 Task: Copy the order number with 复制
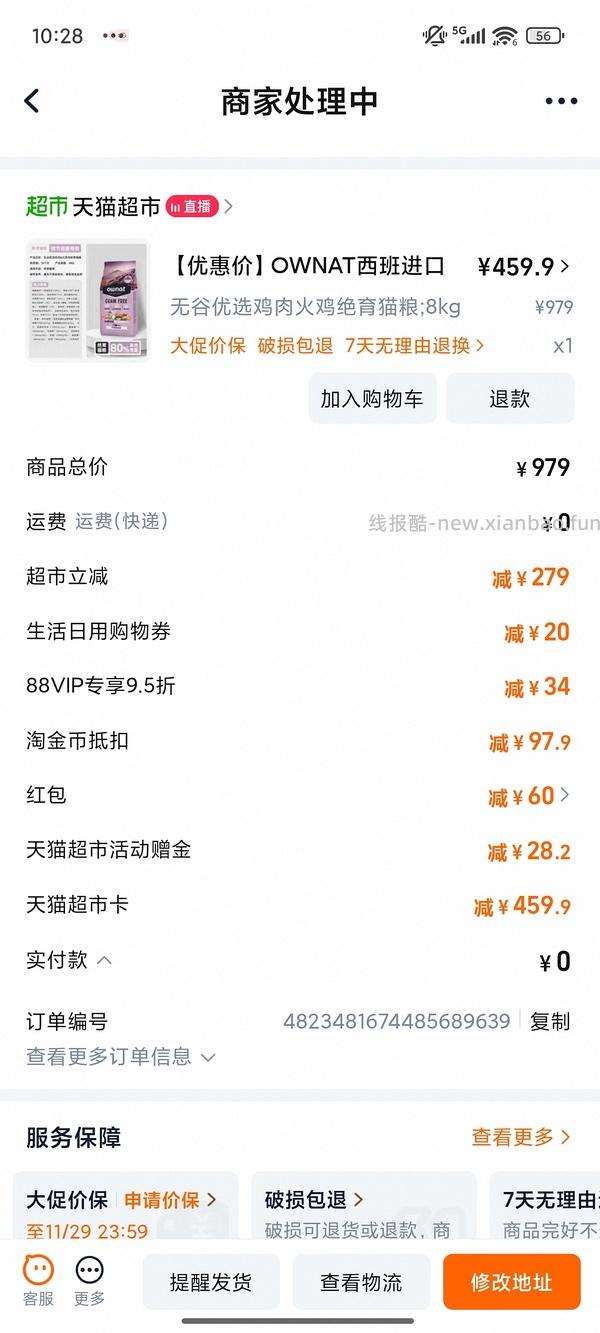pyautogui.click(x=550, y=1021)
